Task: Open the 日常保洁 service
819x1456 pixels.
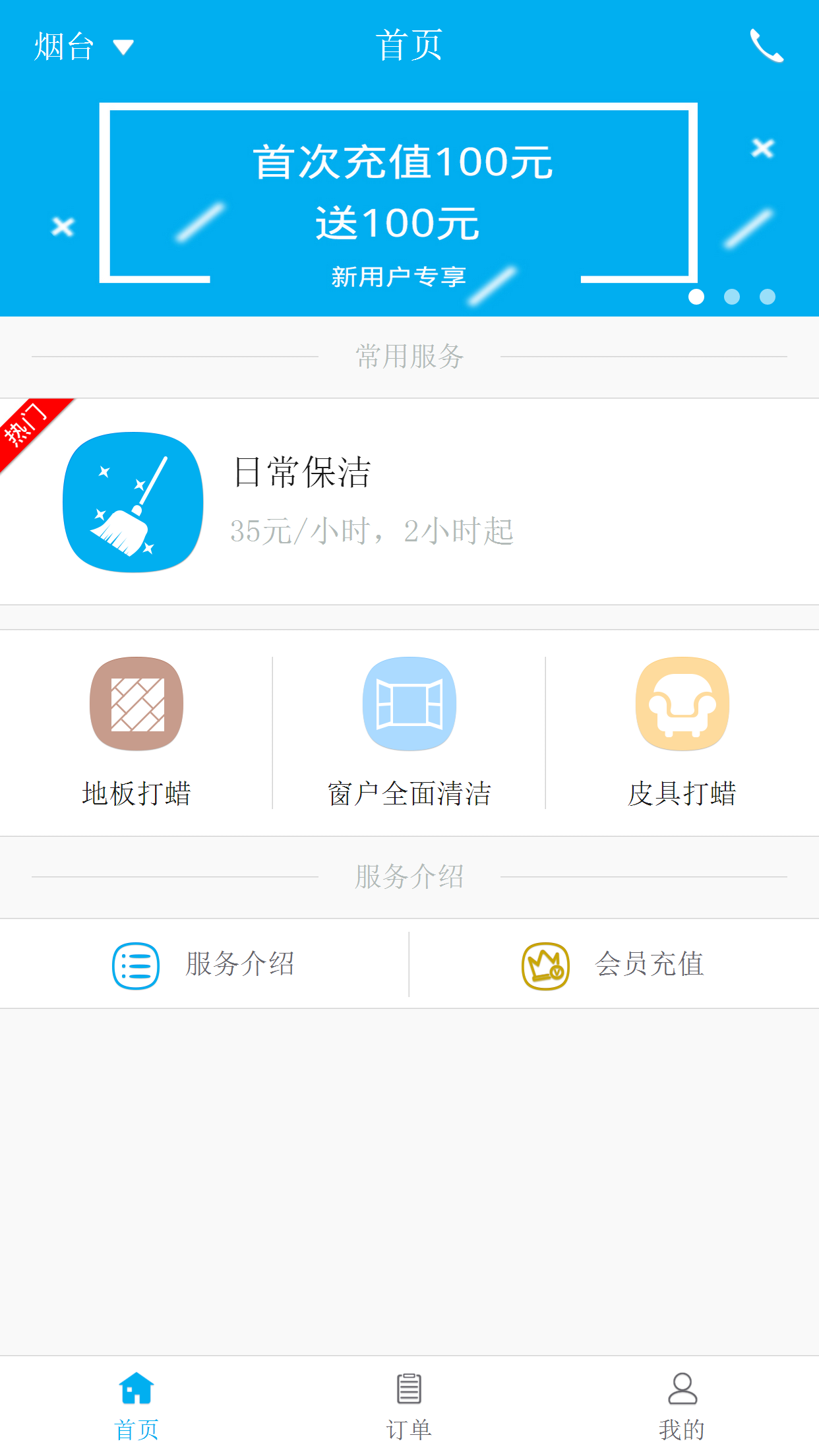Action: (409, 502)
